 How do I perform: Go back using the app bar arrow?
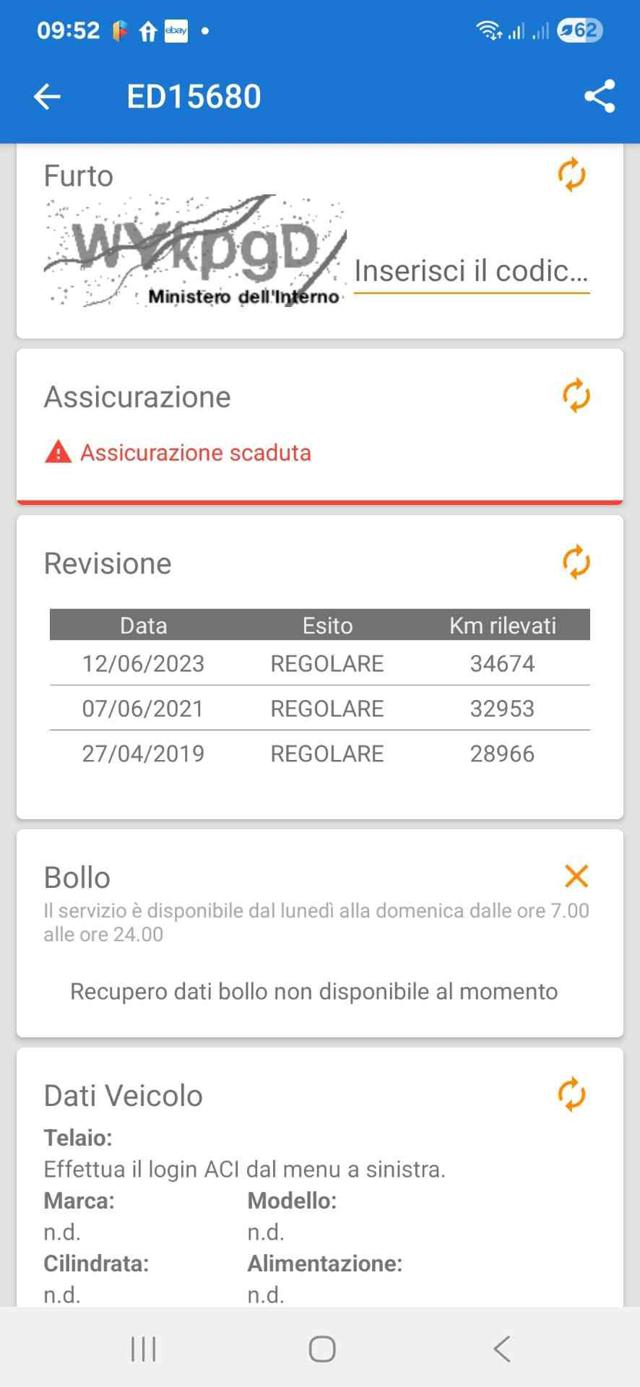pos(47,96)
